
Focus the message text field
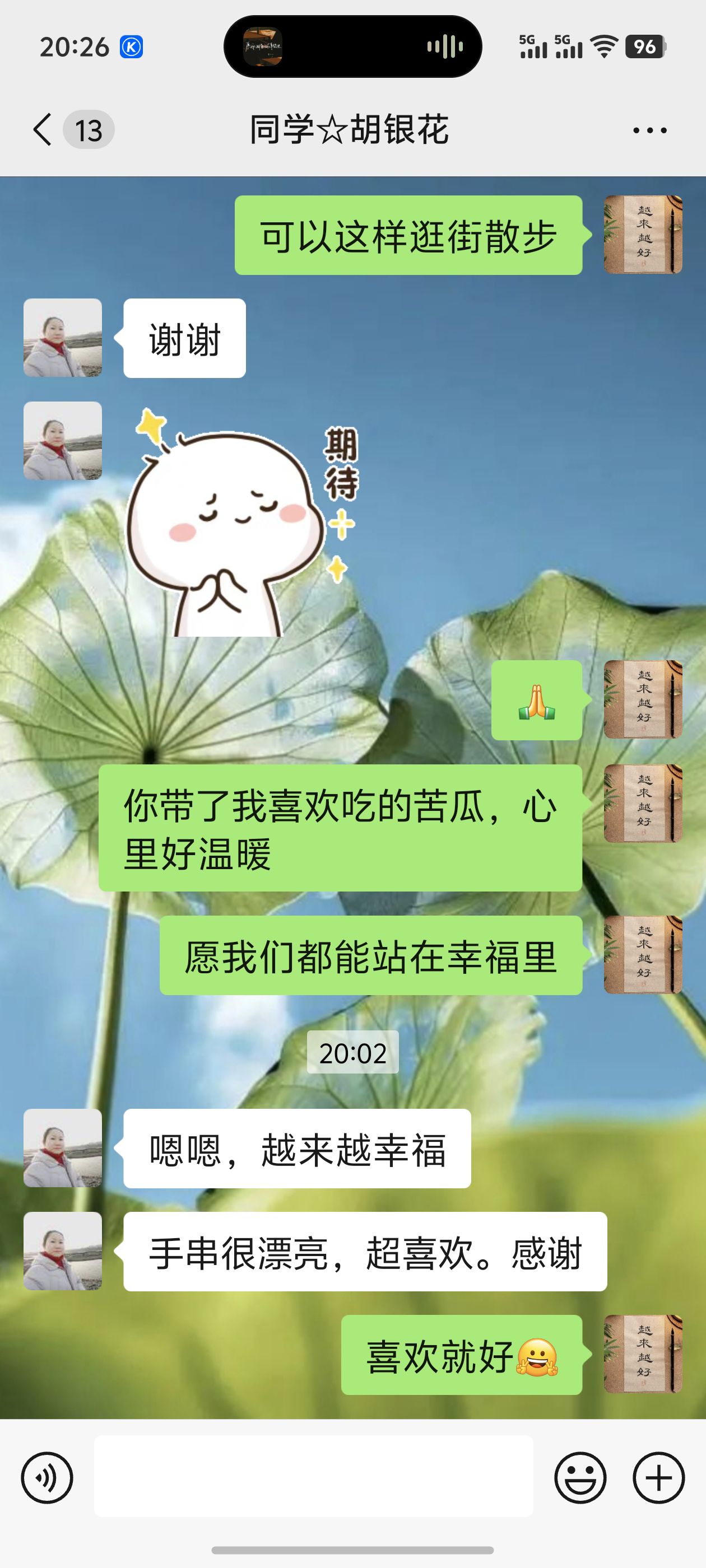pyautogui.click(x=313, y=1476)
